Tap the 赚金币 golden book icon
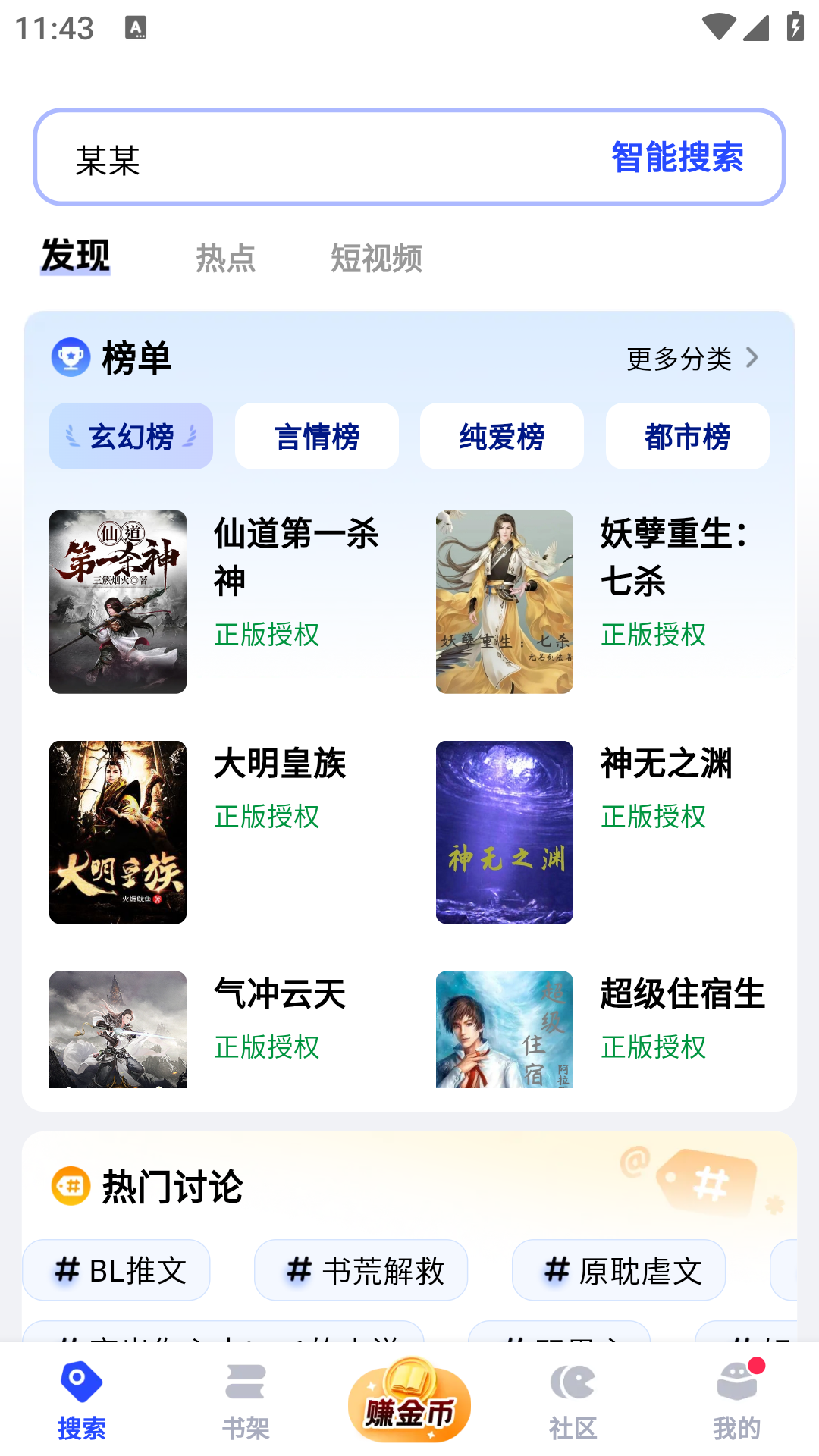Viewport: 819px width, 1456px height. 409,1399
